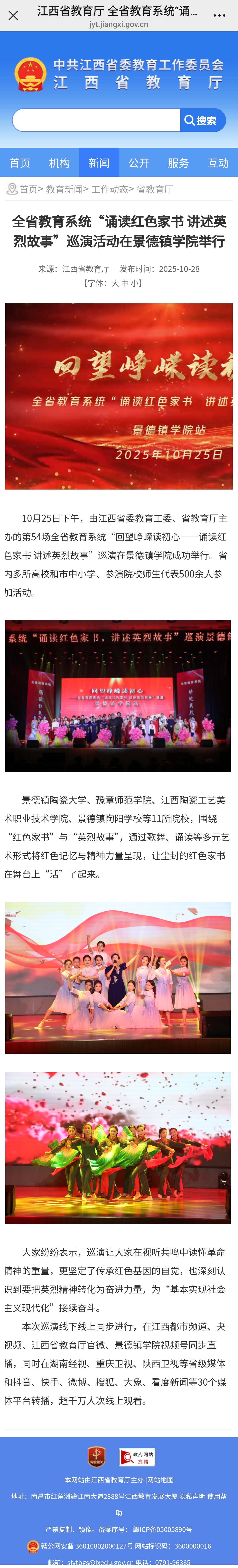Viewport: 238px width, 1568px height.
Task: Tap the site search input box
Action: click(x=96, y=120)
